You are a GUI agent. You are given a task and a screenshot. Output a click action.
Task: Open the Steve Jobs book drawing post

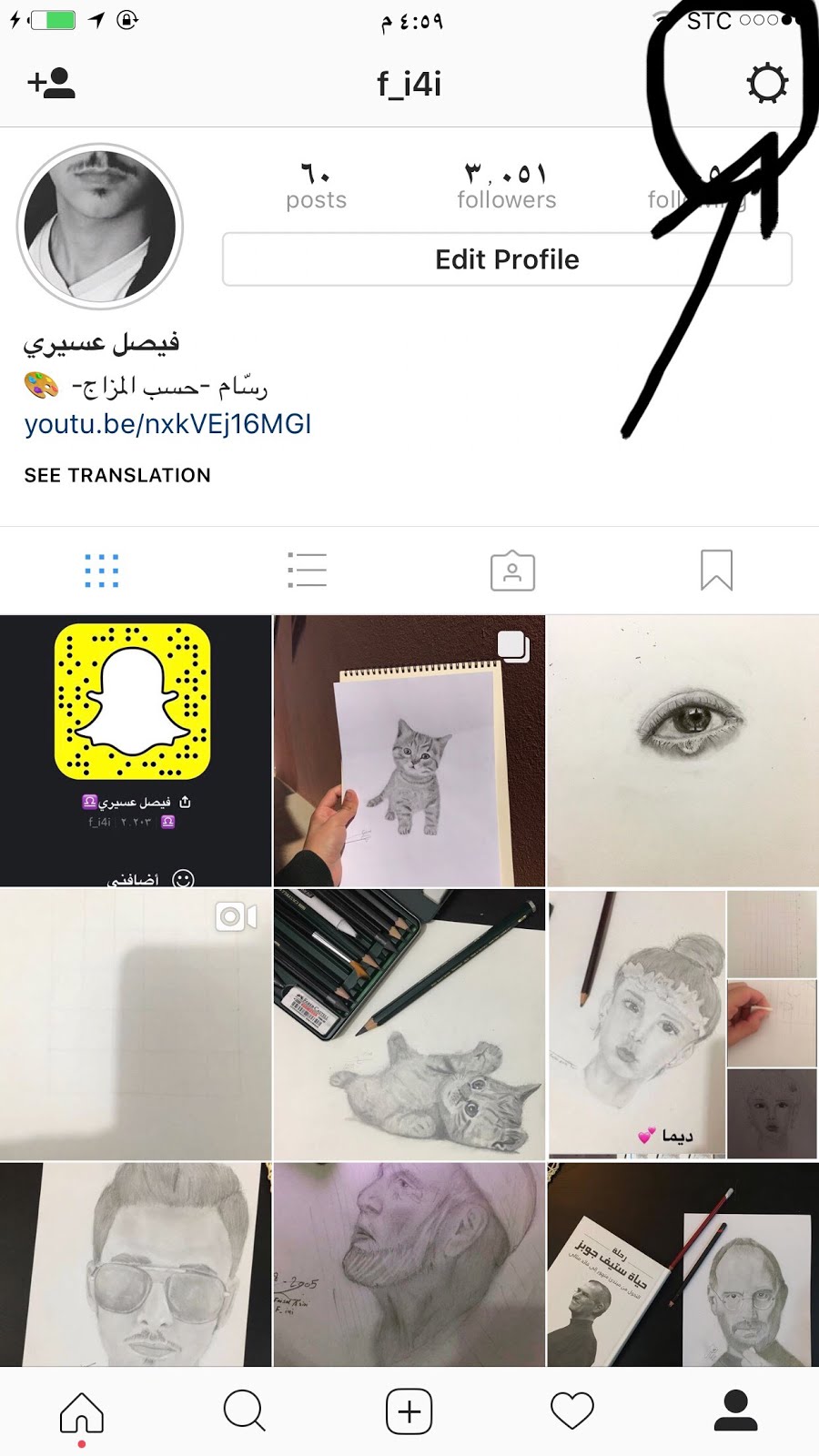(x=683, y=1265)
